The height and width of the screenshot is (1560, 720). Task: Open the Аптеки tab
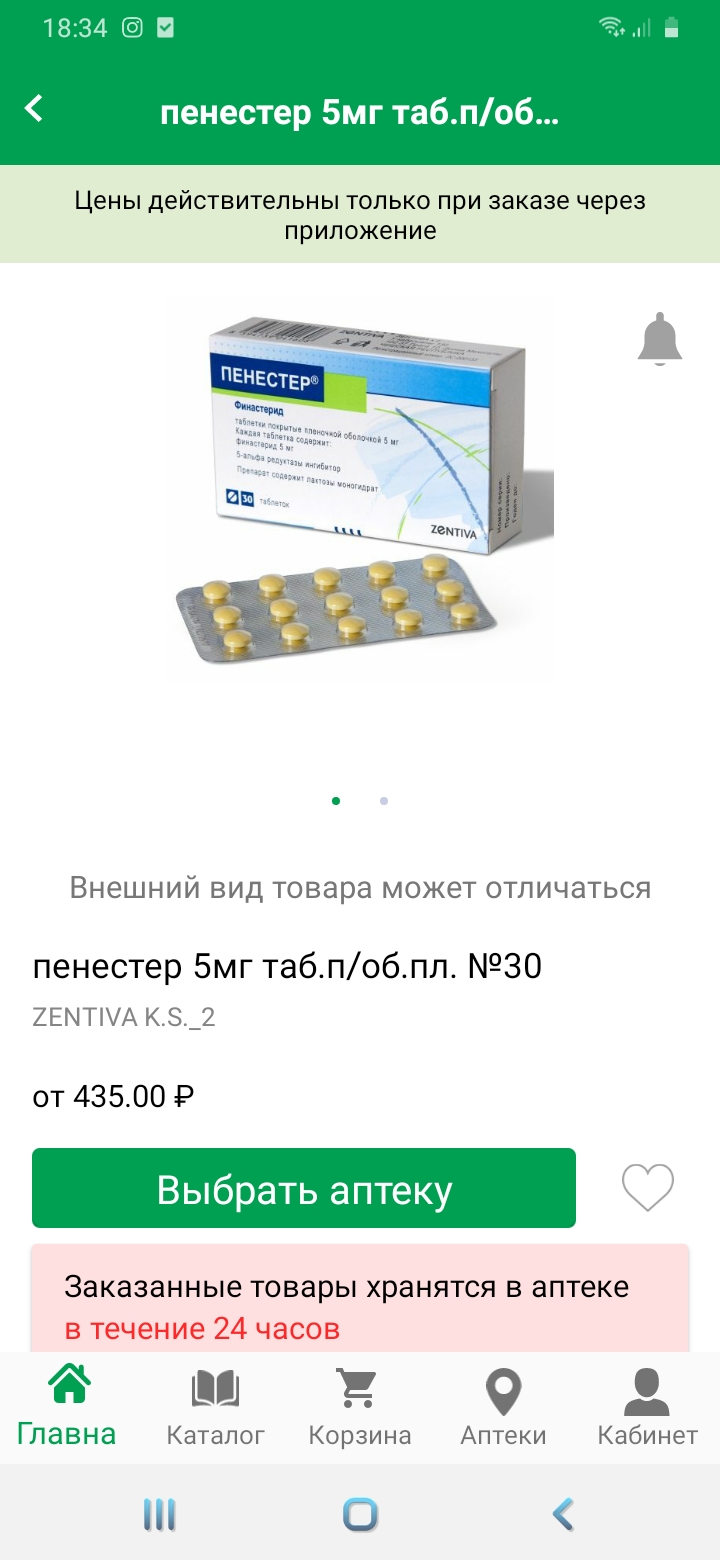pos(503,1406)
